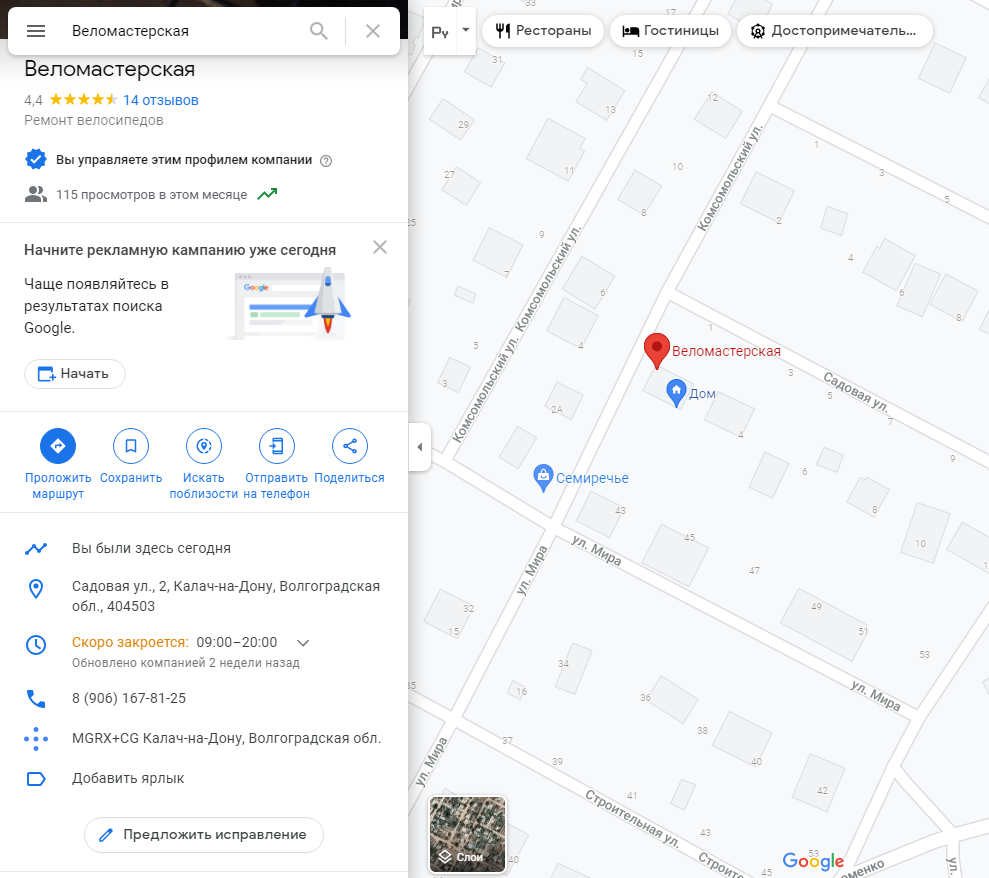Select Искать поблизости
The width and height of the screenshot is (989, 878).
204,464
